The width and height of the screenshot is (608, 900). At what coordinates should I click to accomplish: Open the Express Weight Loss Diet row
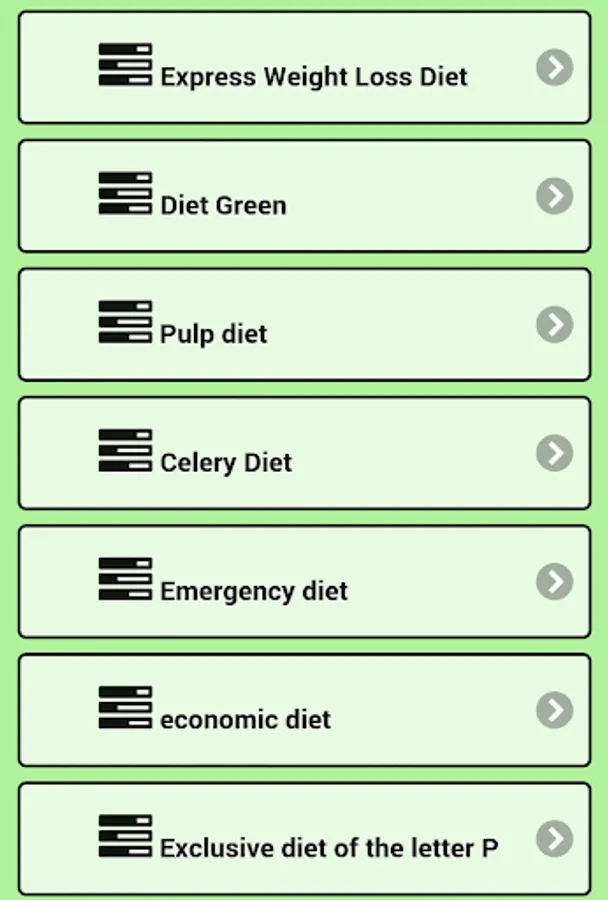tap(304, 67)
